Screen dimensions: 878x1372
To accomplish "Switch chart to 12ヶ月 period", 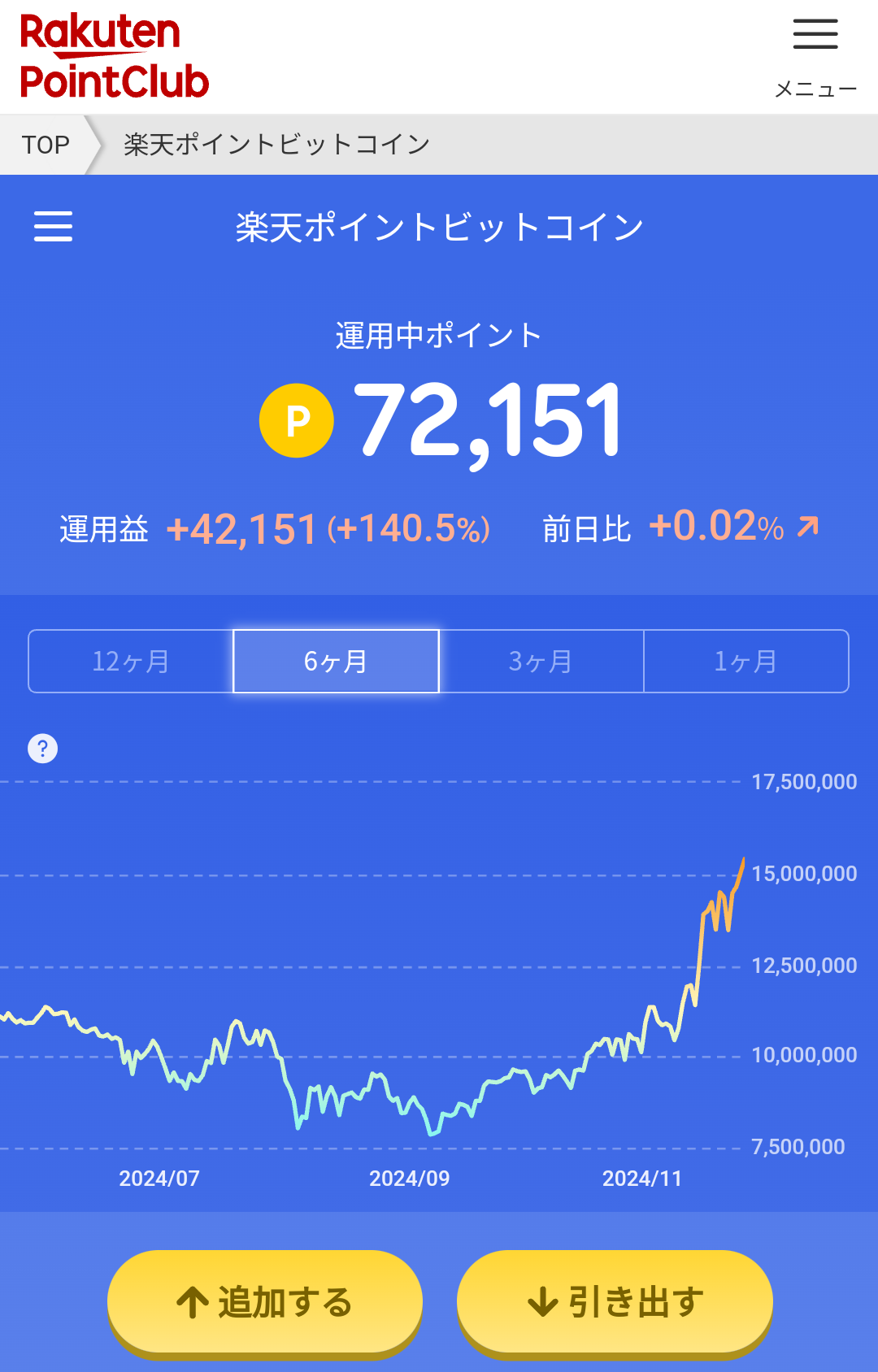I will [131, 662].
